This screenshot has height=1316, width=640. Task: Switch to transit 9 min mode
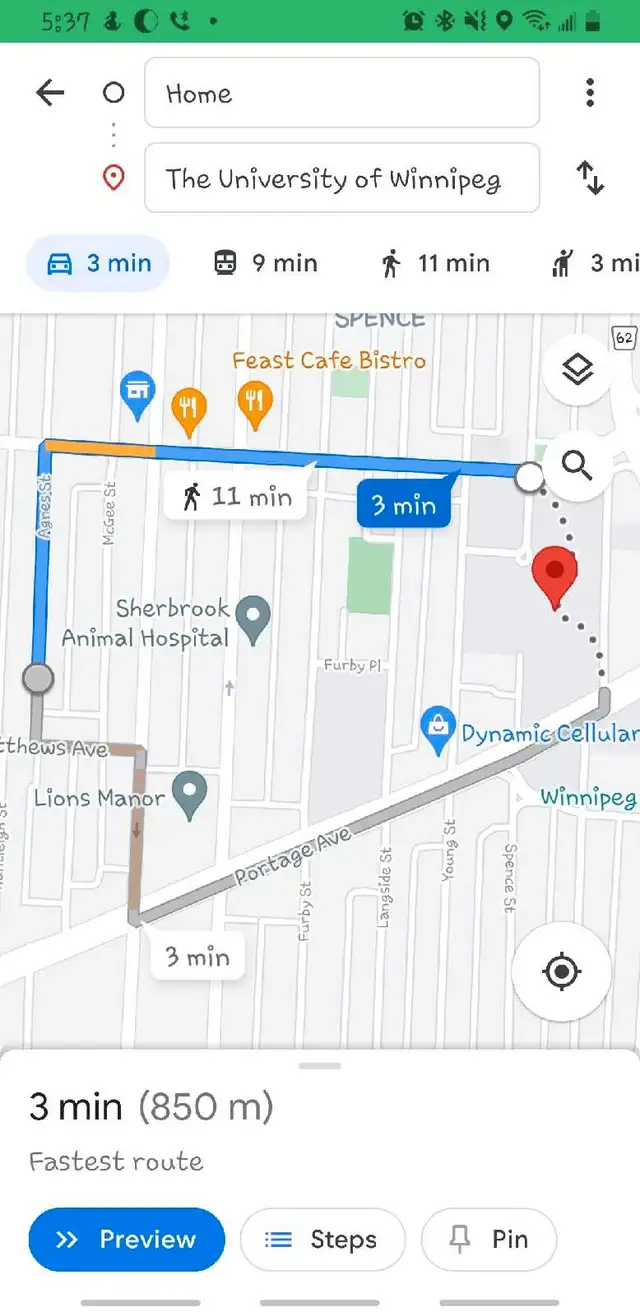tap(265, 264)
